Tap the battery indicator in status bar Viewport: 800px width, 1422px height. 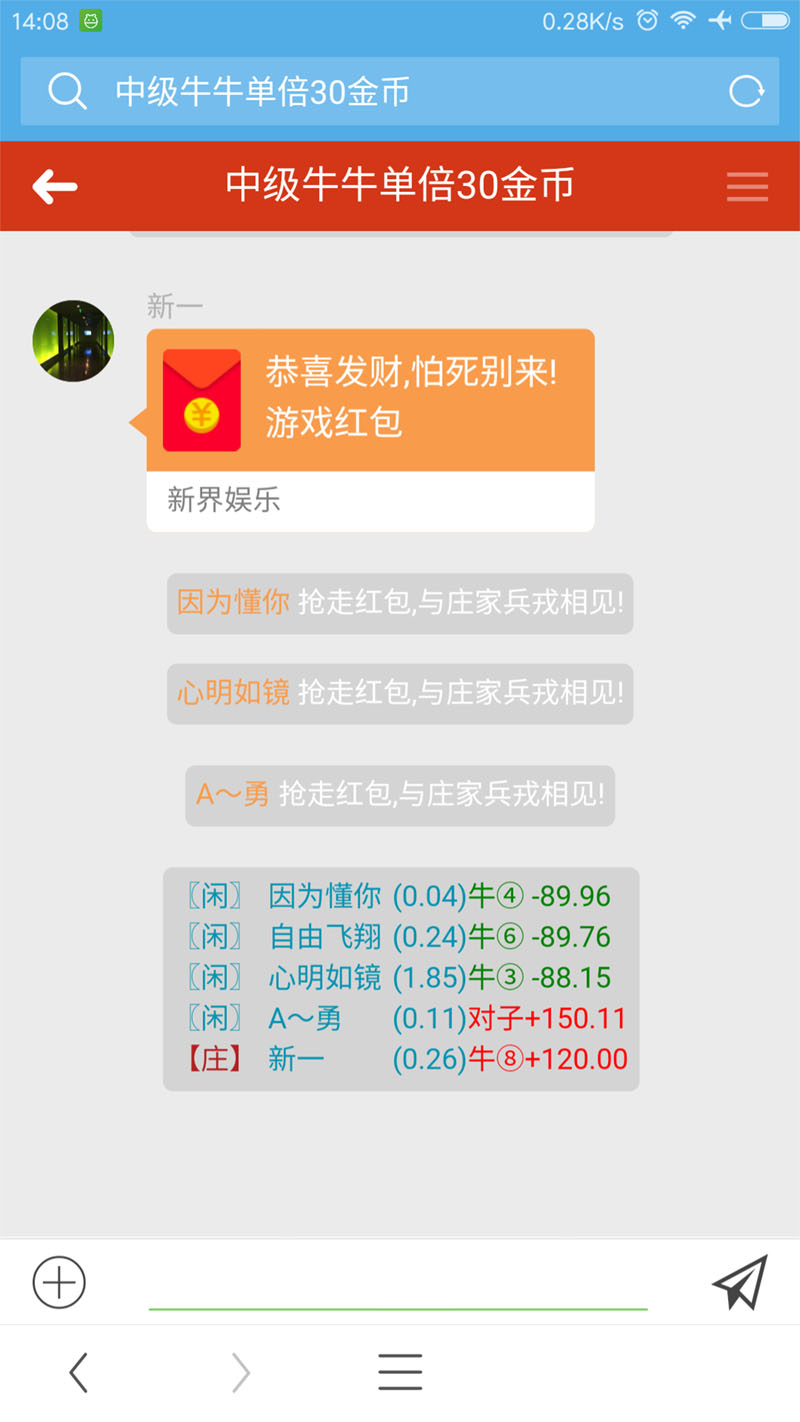point(763,19)
